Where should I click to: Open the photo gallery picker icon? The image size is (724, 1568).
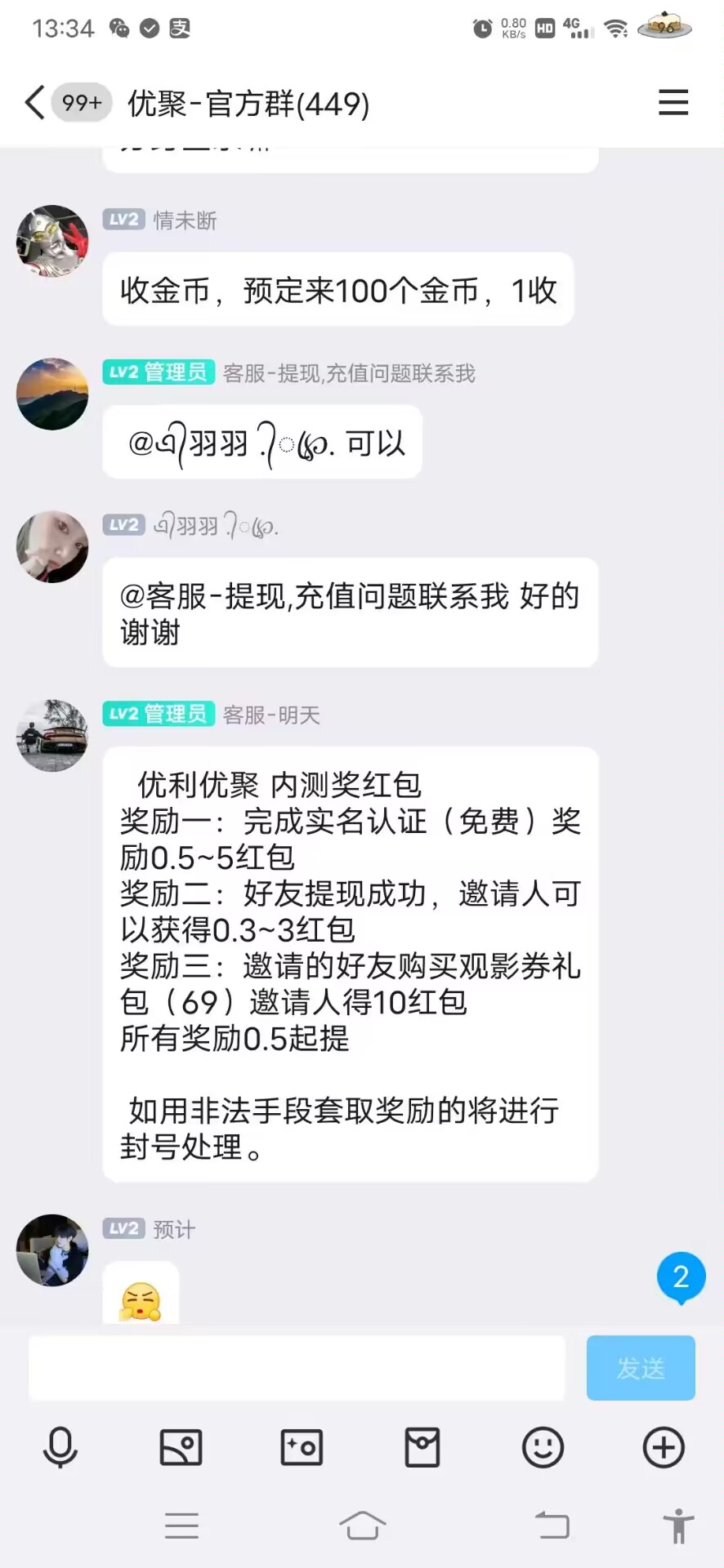(181, 1448)
